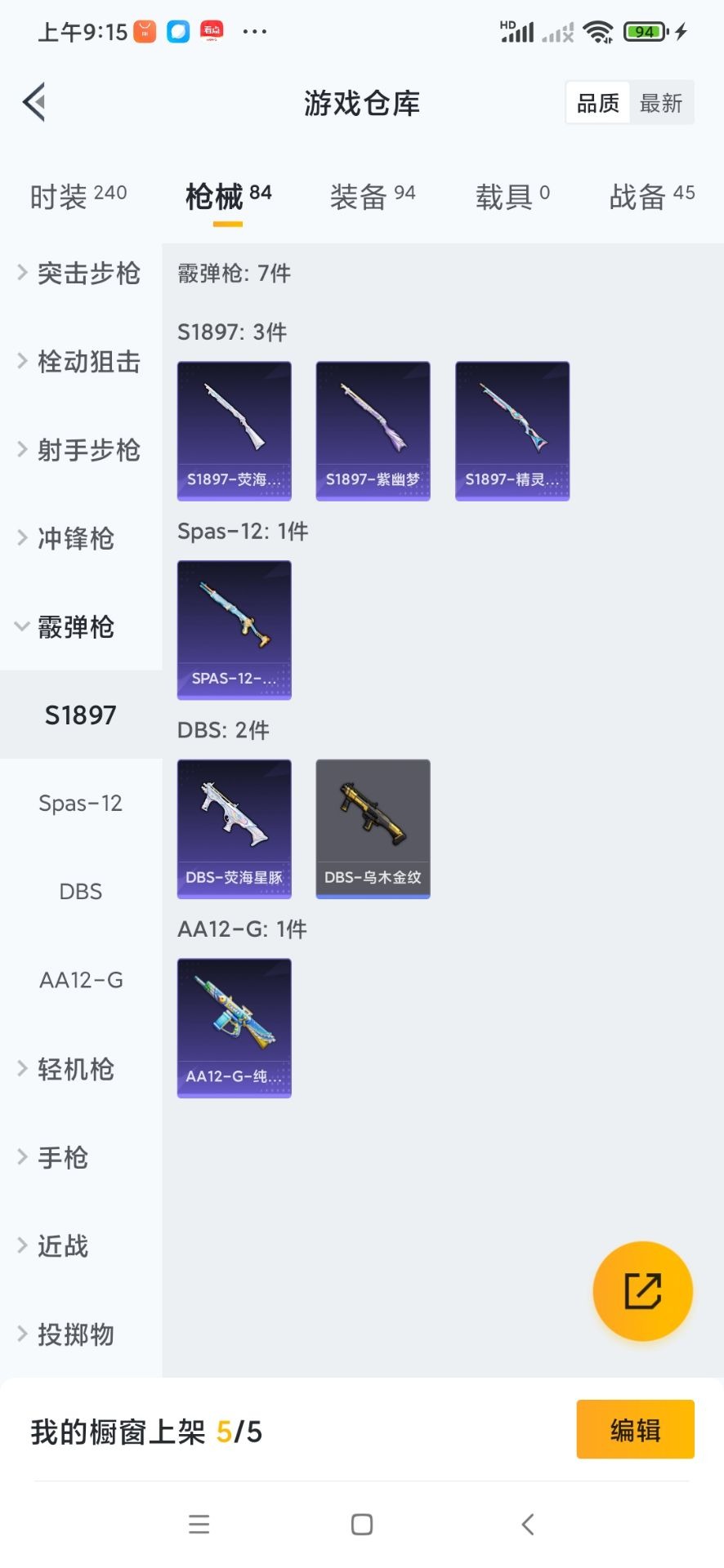Screen dimensions: 724x1568
Task: Collapse the 霰弹枪 category
Action: pyautogui.click(x=75, y=627)
